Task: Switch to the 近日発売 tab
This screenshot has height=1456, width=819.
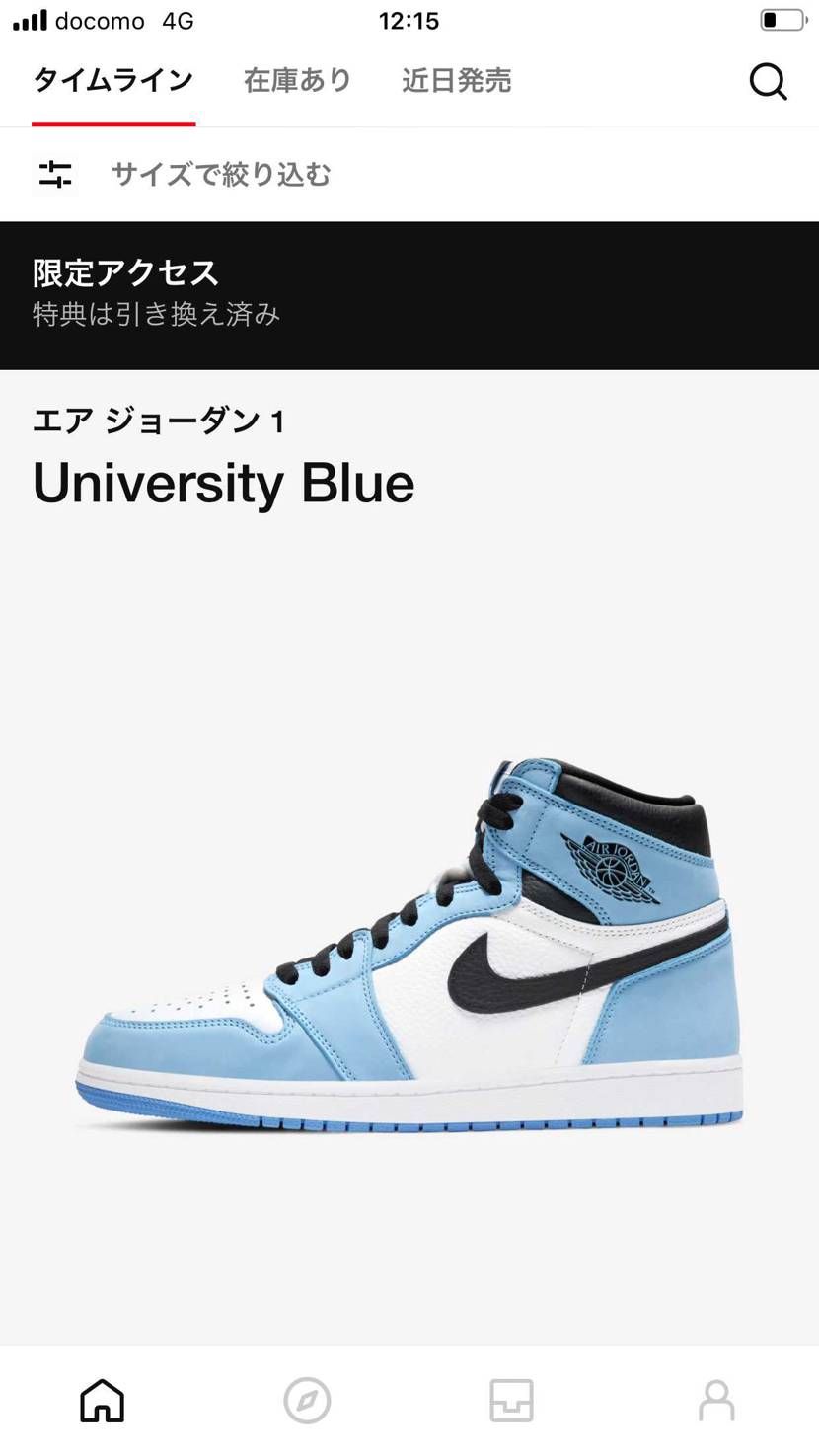Action: 456,81
